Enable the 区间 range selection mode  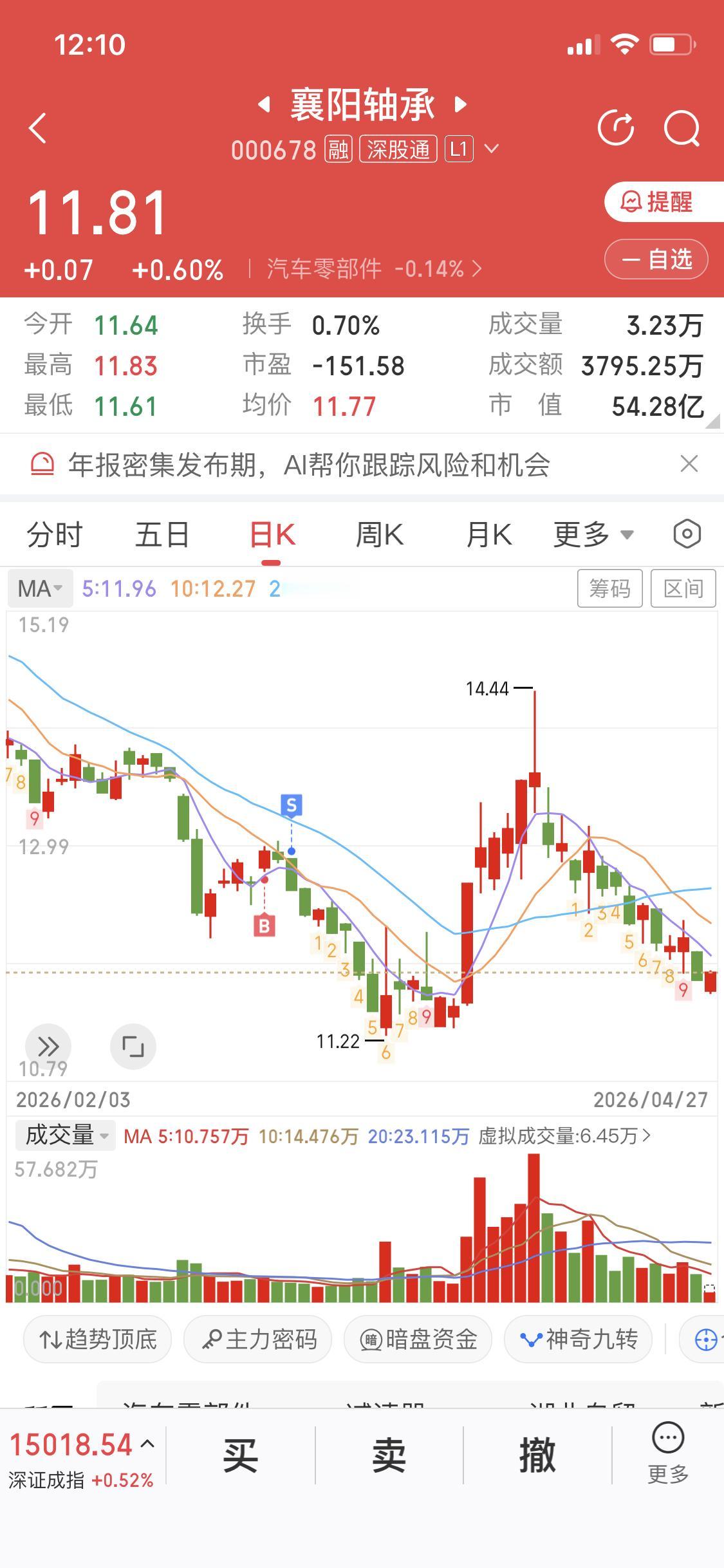pyautogui.click(x=683, y=588)
